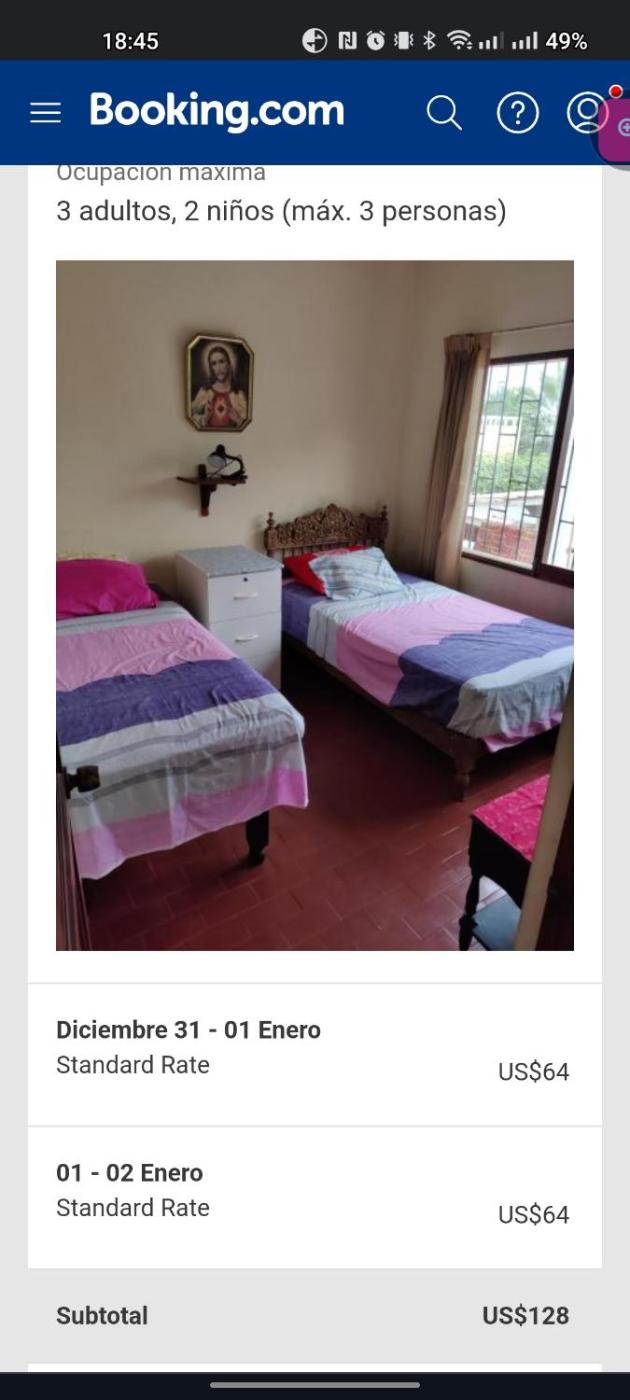Open the help question mark icon
This screenshot has height=1400, width=630.
517,113
